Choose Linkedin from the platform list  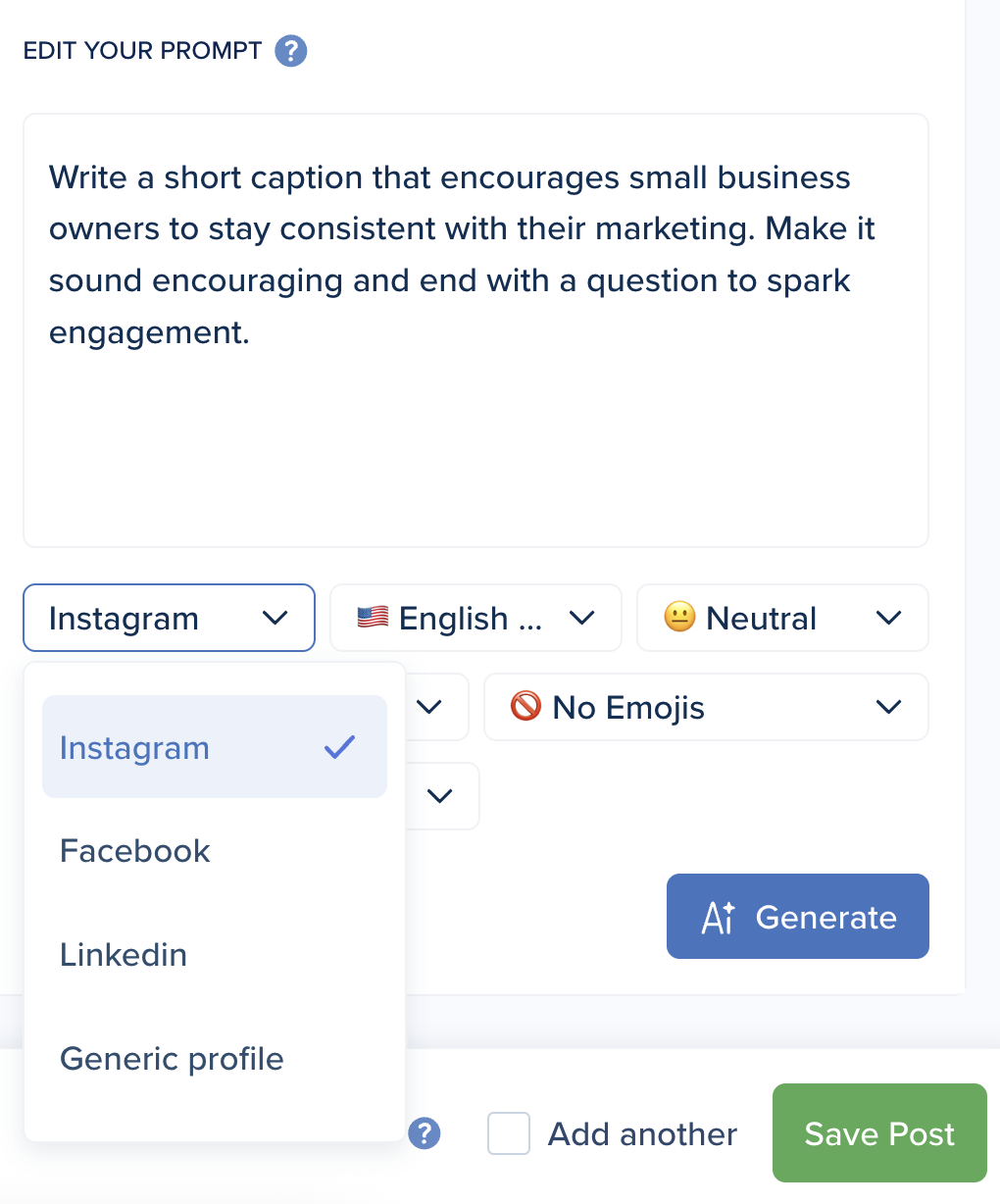tap(124, 955)
